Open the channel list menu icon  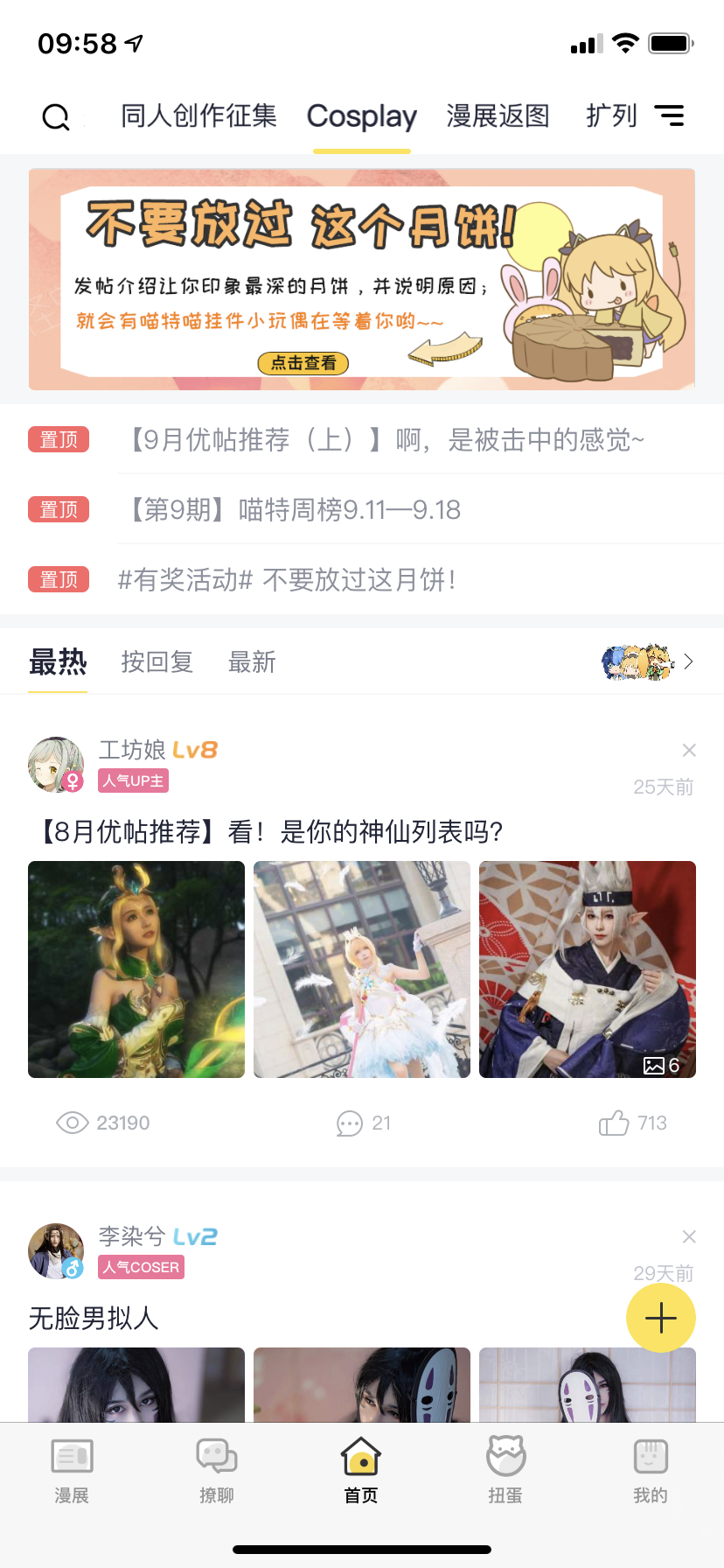[670, 115]
